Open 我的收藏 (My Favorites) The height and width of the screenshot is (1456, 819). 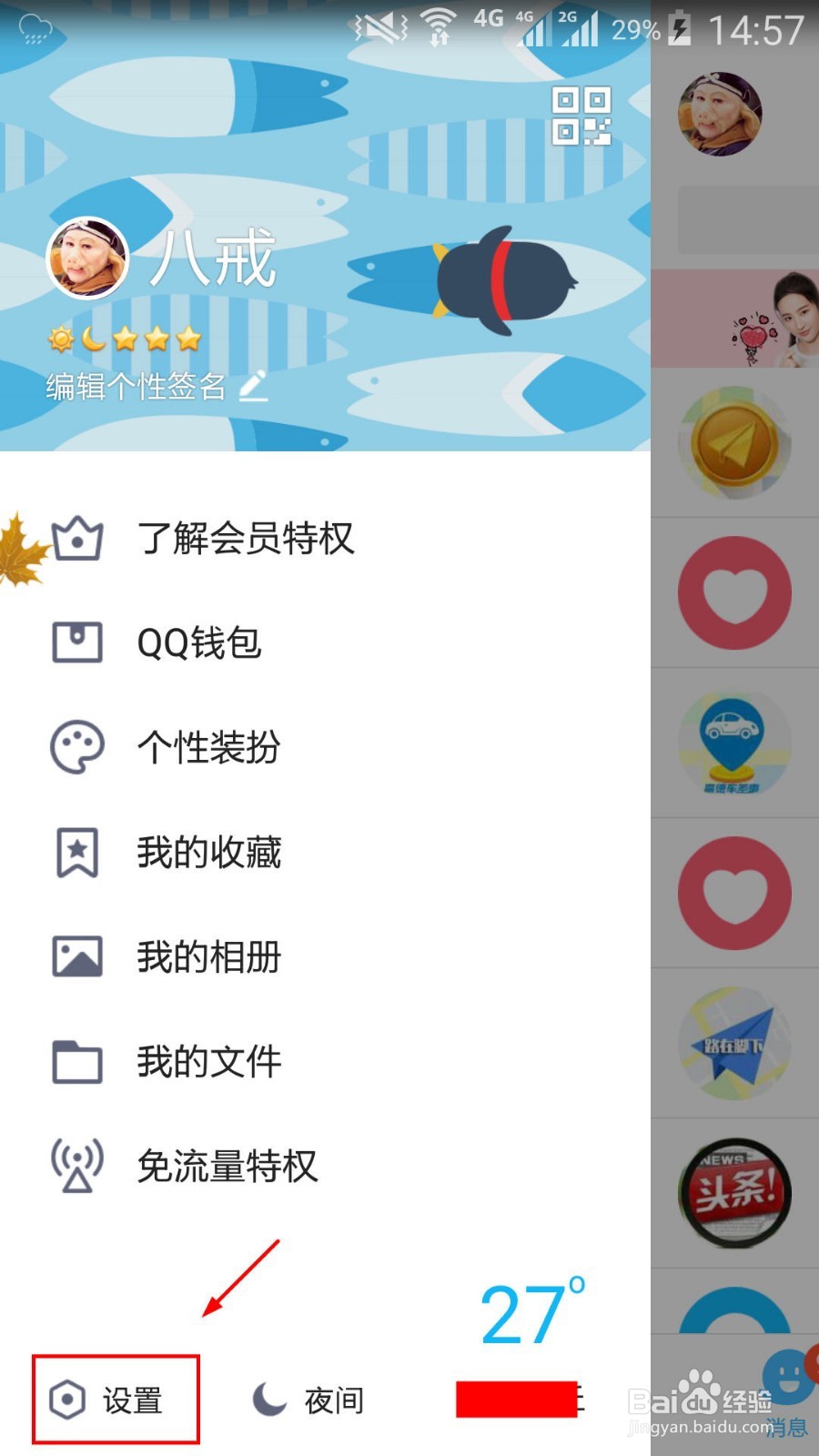[x=207, y=852]
